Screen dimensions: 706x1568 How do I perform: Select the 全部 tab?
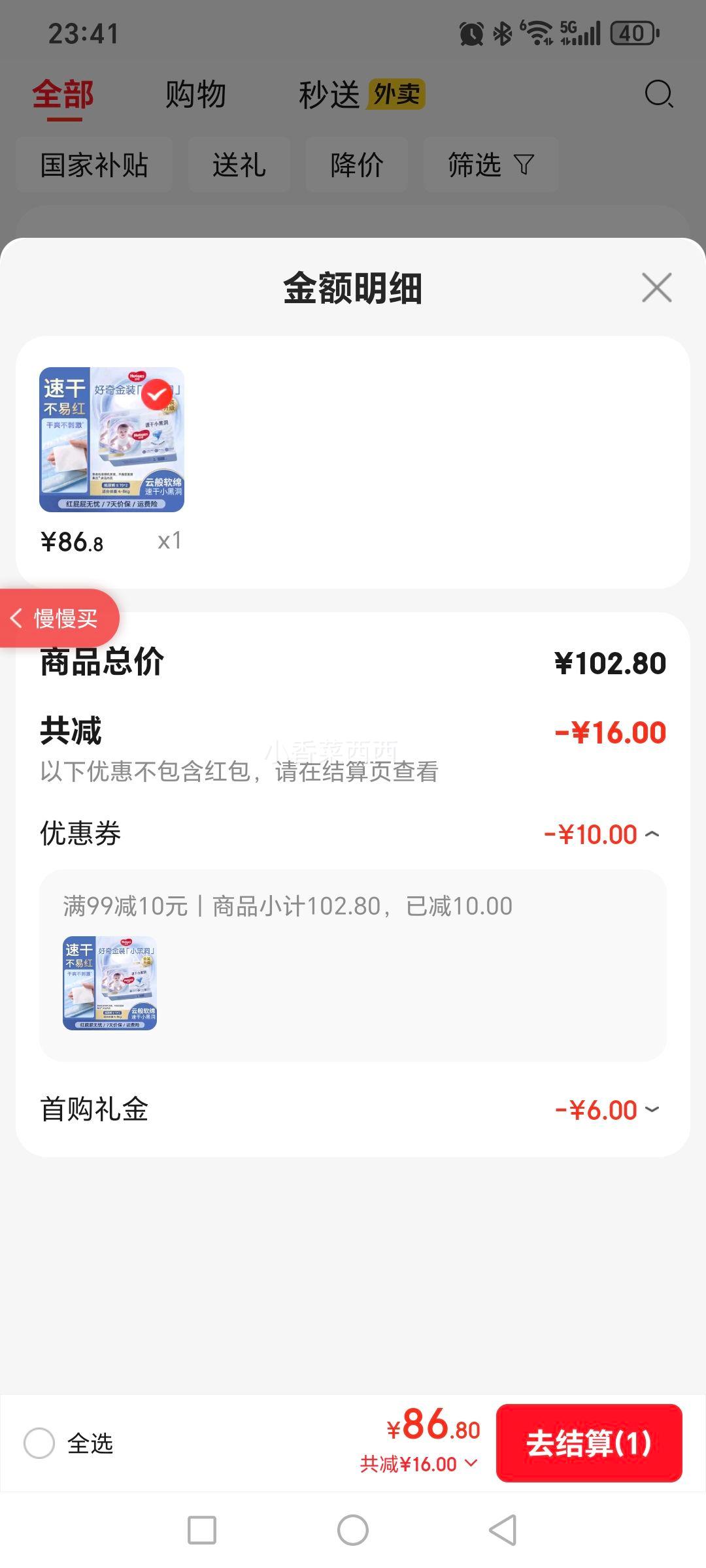(x=63, y=95)
